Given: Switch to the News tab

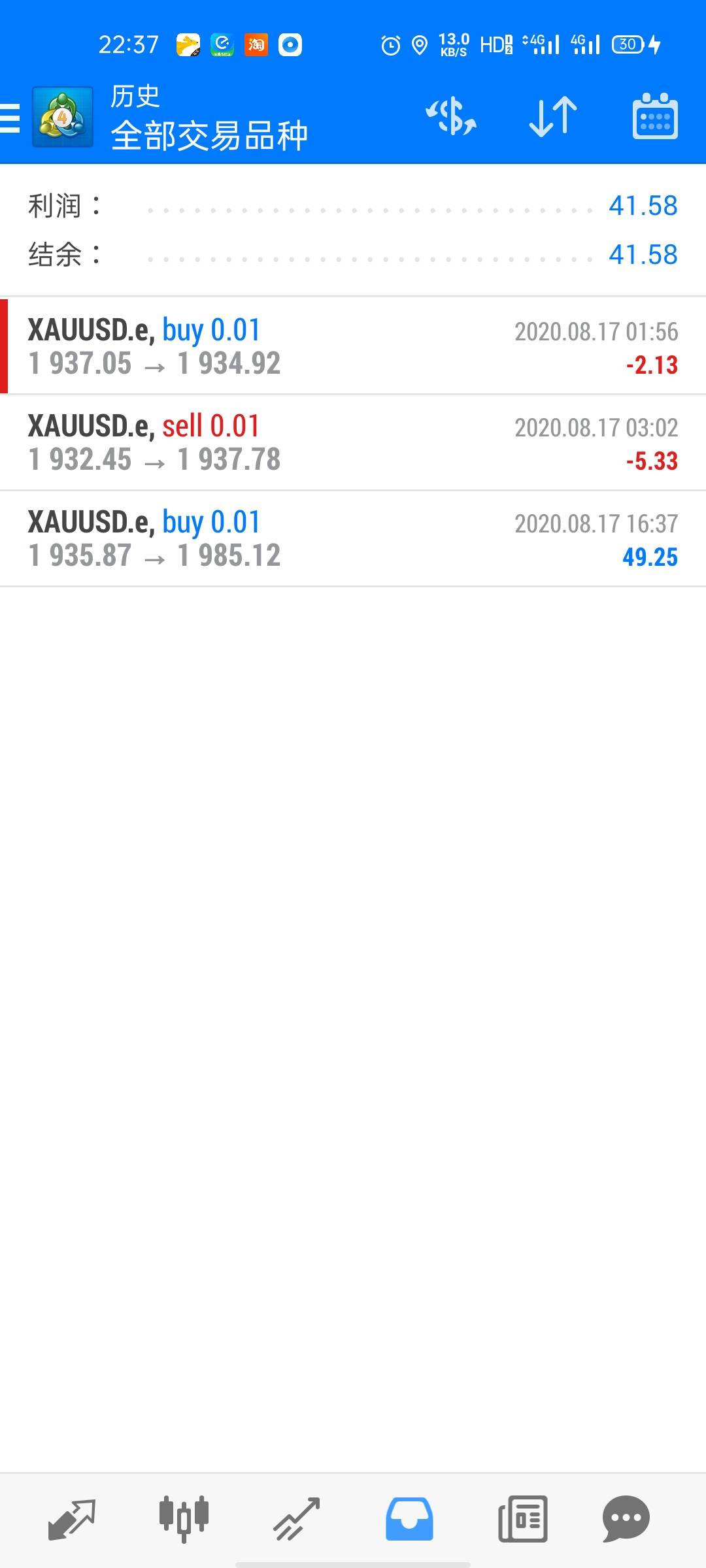Looking at the screenshot, I should tap(522, 1518).
